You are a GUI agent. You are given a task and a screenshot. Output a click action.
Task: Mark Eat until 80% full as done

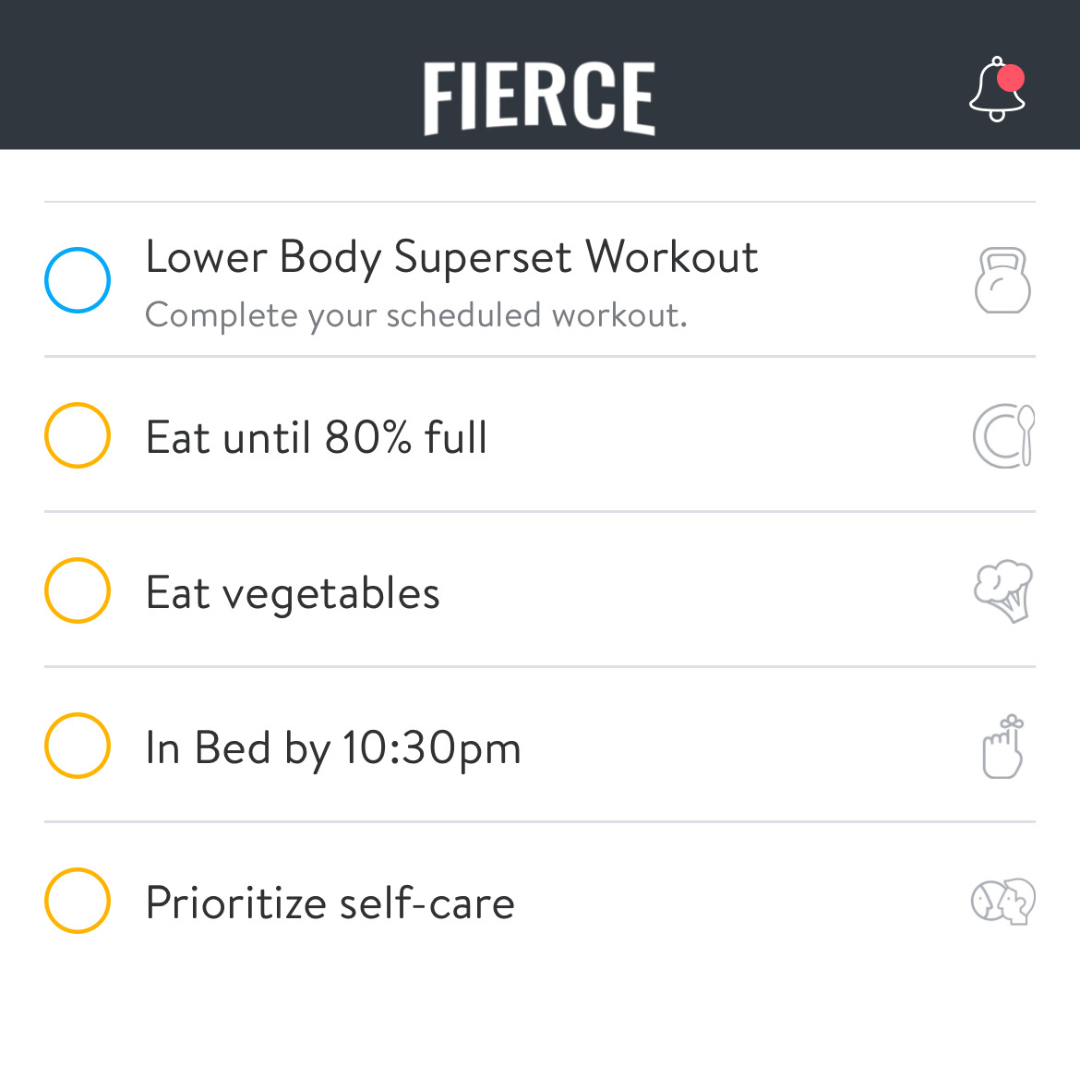click(77, 435)
